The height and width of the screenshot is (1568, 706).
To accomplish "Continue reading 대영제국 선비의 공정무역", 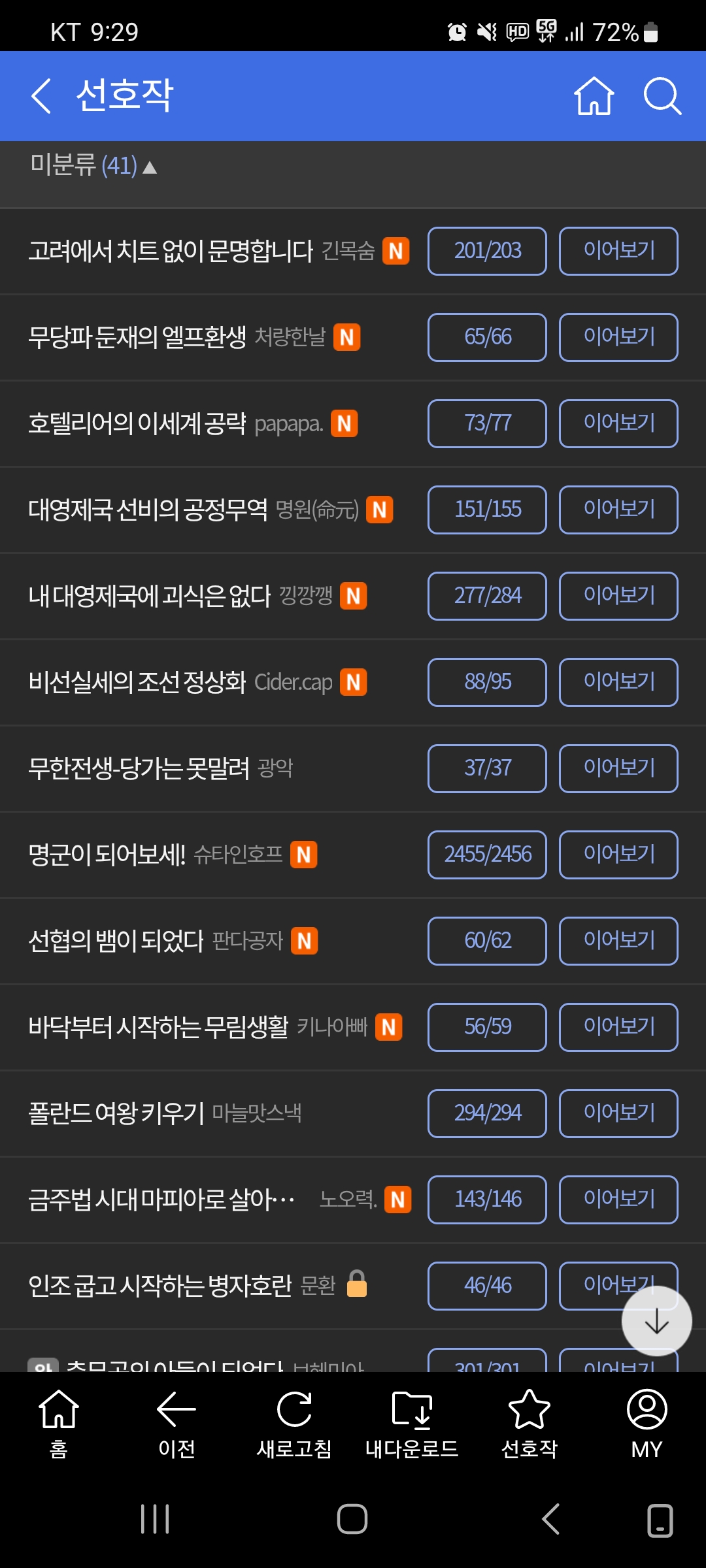I will click(618, 510).
